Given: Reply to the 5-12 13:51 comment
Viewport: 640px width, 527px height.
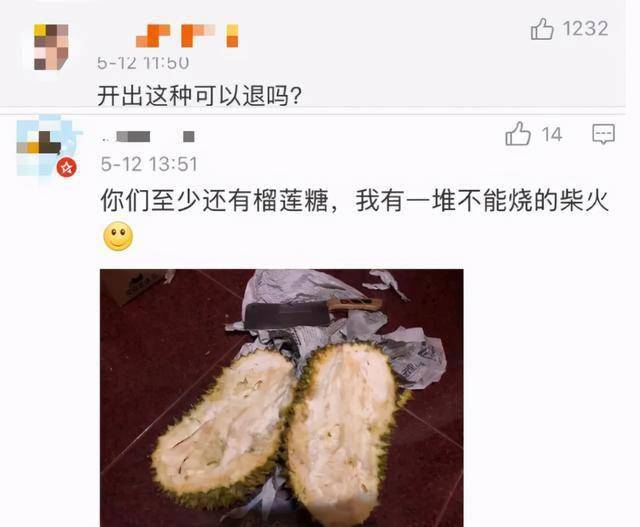Looking at the screenshot, I should [603, 134].
